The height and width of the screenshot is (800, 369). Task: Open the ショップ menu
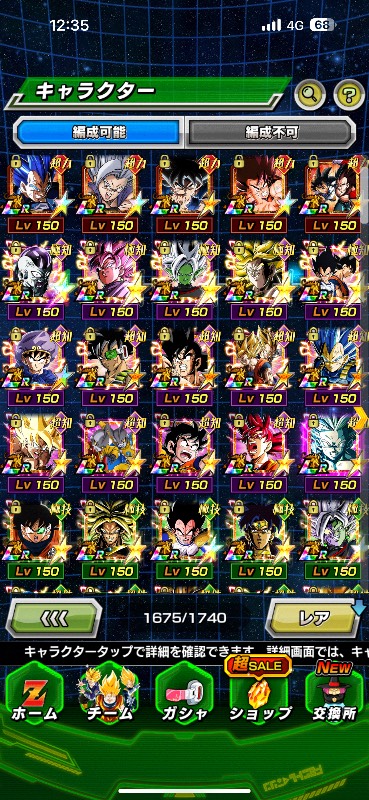260,694
